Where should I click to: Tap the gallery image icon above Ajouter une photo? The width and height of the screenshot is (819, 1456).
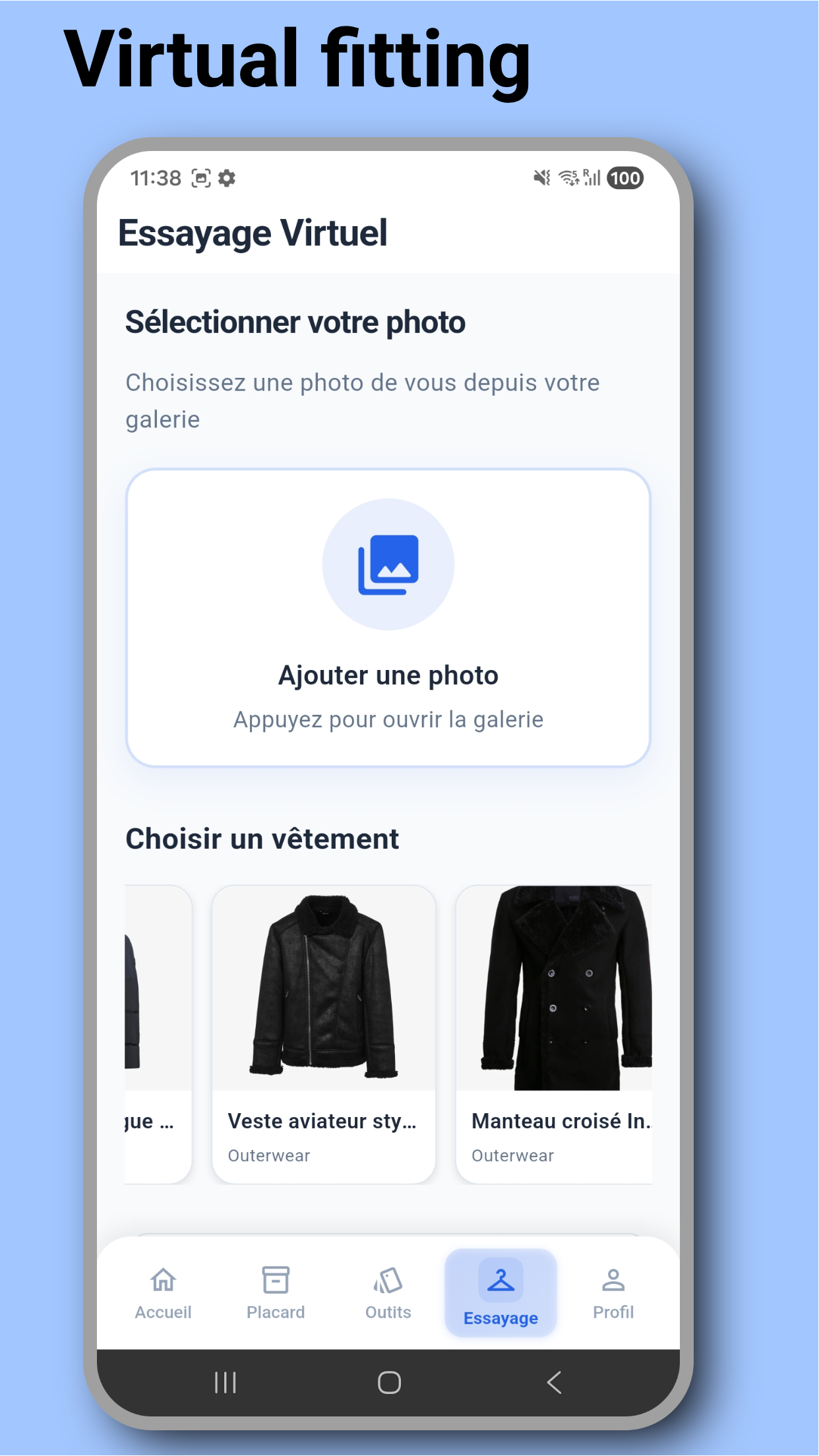tap(389, 564)
